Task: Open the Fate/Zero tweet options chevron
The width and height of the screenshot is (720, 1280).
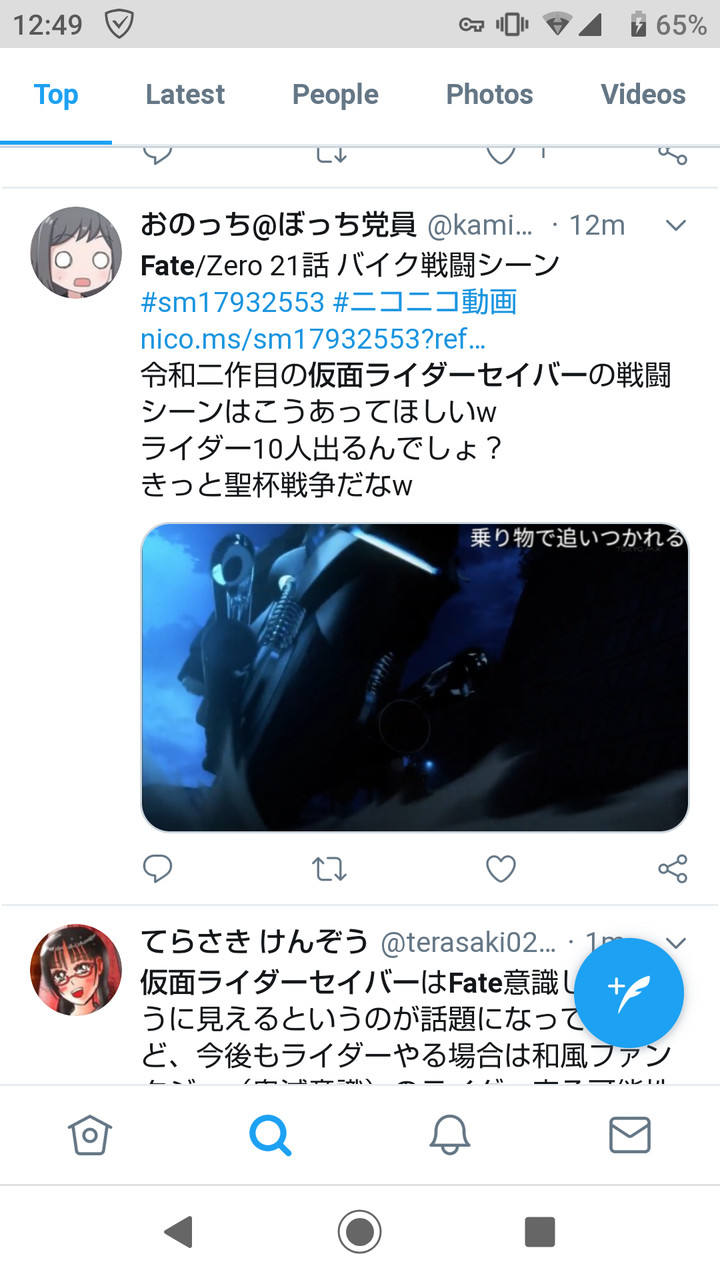Action: coord(676,225)
